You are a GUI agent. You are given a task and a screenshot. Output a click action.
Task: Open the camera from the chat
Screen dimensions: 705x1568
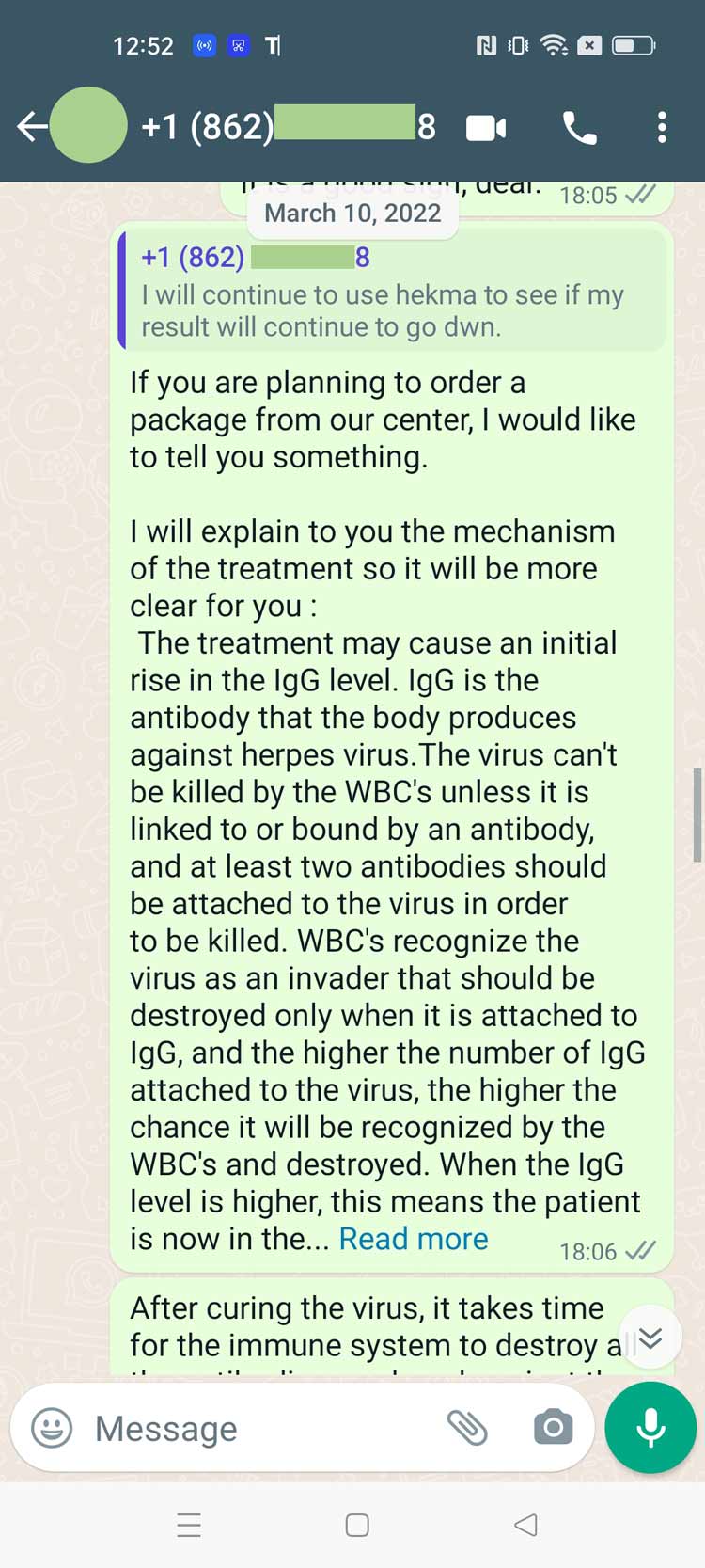coord(553,1428)
